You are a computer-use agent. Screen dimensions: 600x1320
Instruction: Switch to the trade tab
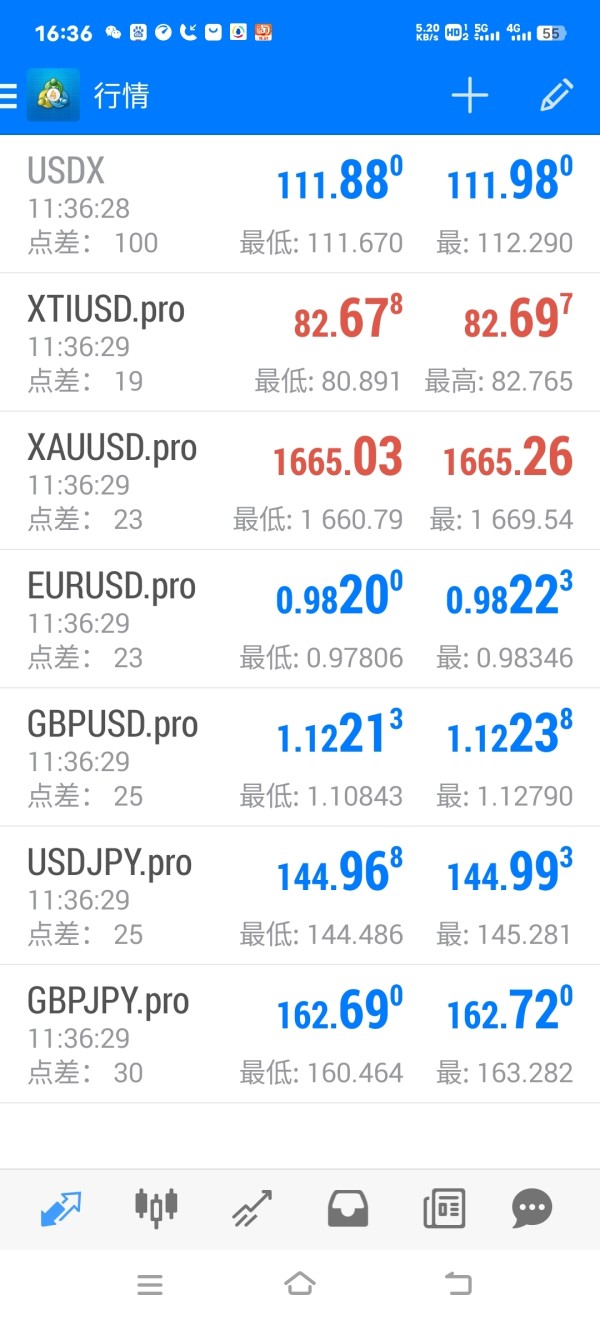pos(252,1208)
